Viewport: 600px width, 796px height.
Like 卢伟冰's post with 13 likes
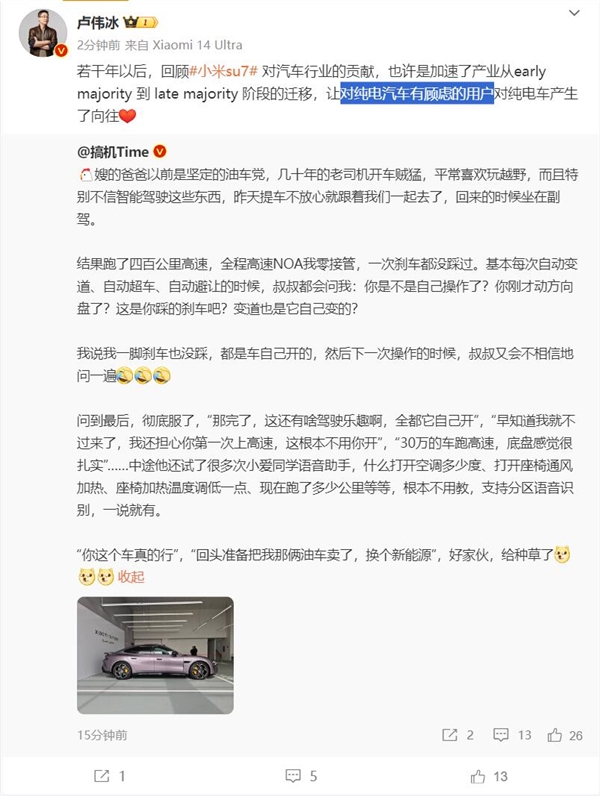(490, 775)
